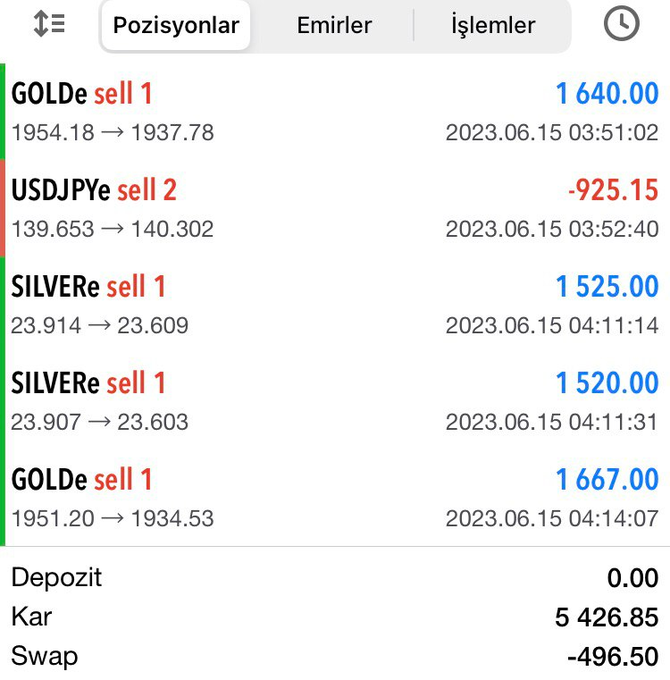670x680 pixels.
Task: View SILVERe sell position with 1 520.00 profit
Action: tap(335, 401)
